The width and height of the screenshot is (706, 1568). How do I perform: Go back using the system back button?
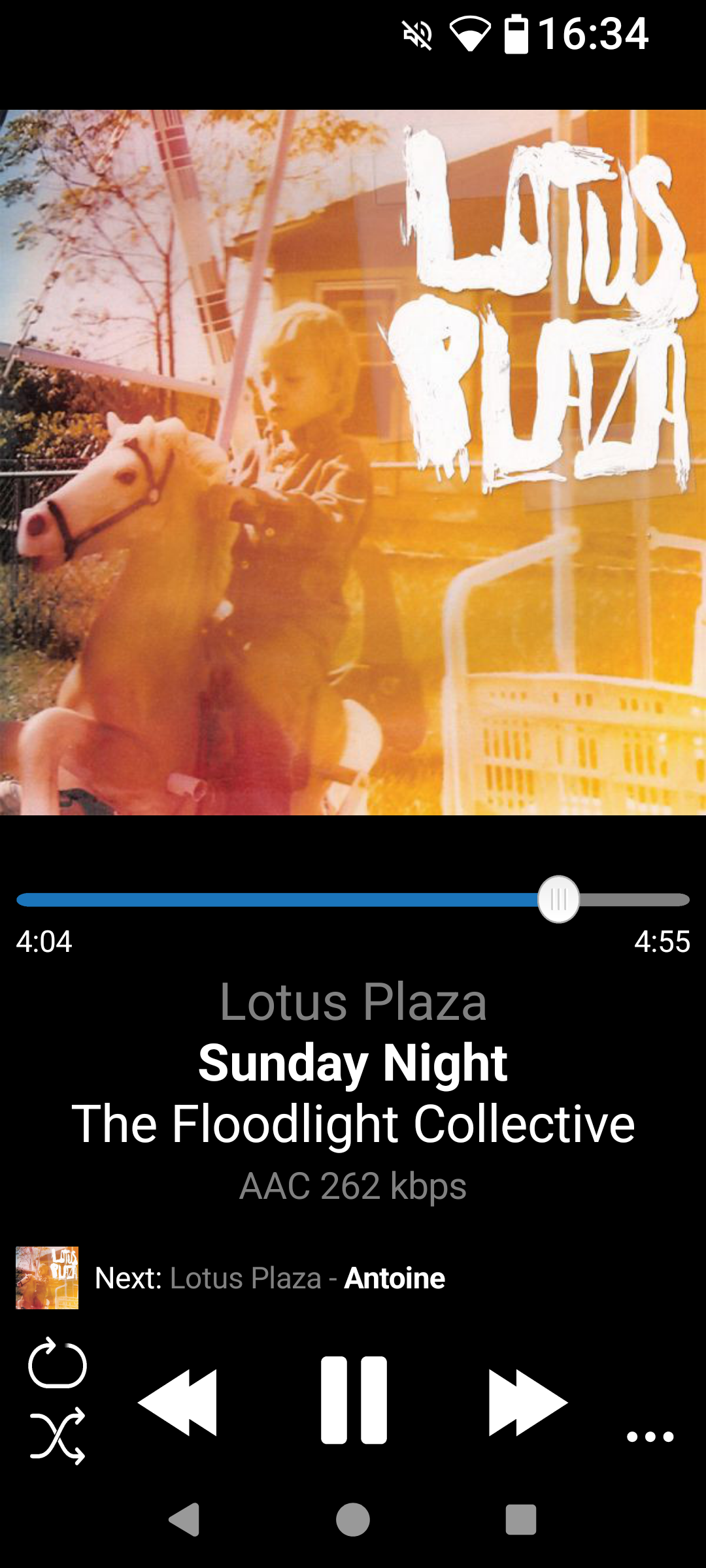pyautogui.click(x=184, y=1519)
